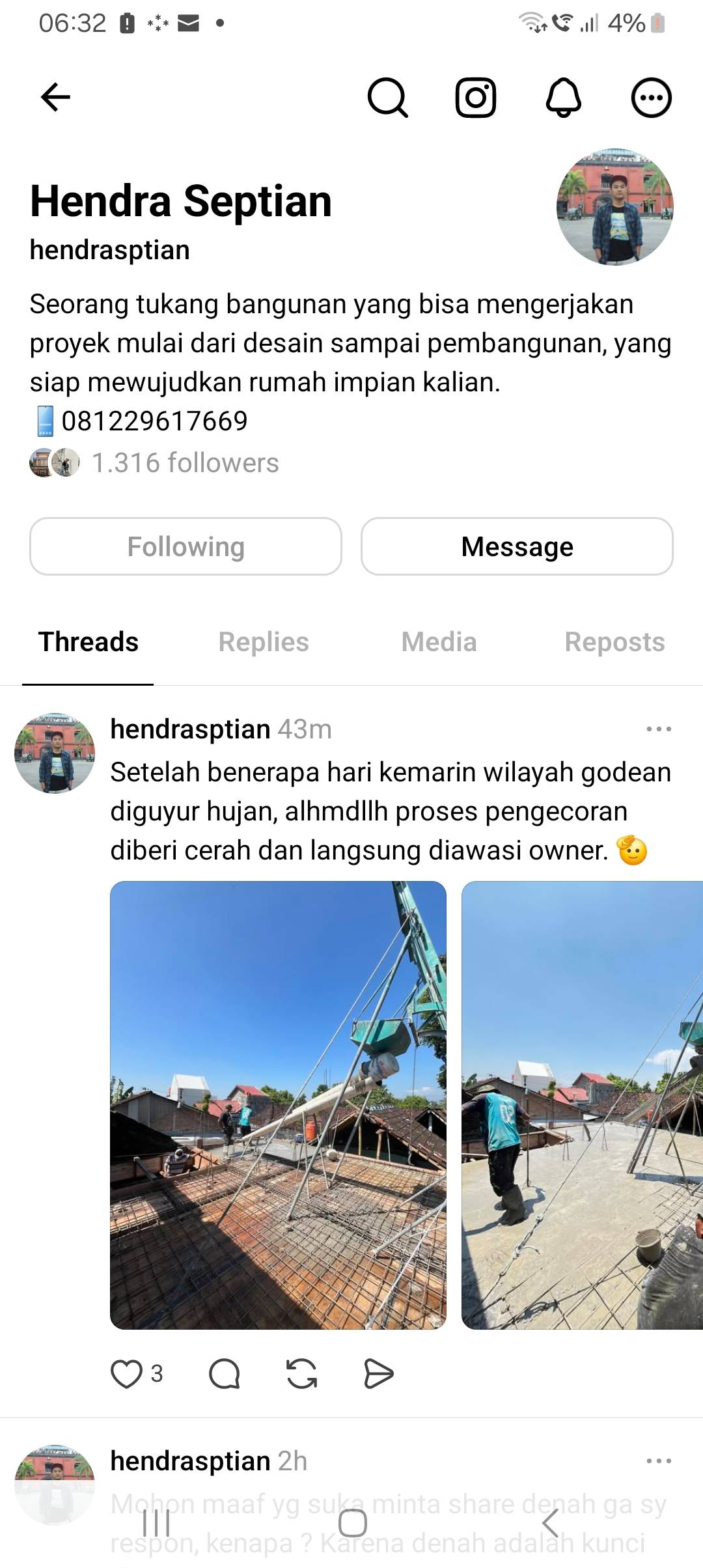Open the profile's more options menu
703x1568 pixels.
[x=651, y=98]
